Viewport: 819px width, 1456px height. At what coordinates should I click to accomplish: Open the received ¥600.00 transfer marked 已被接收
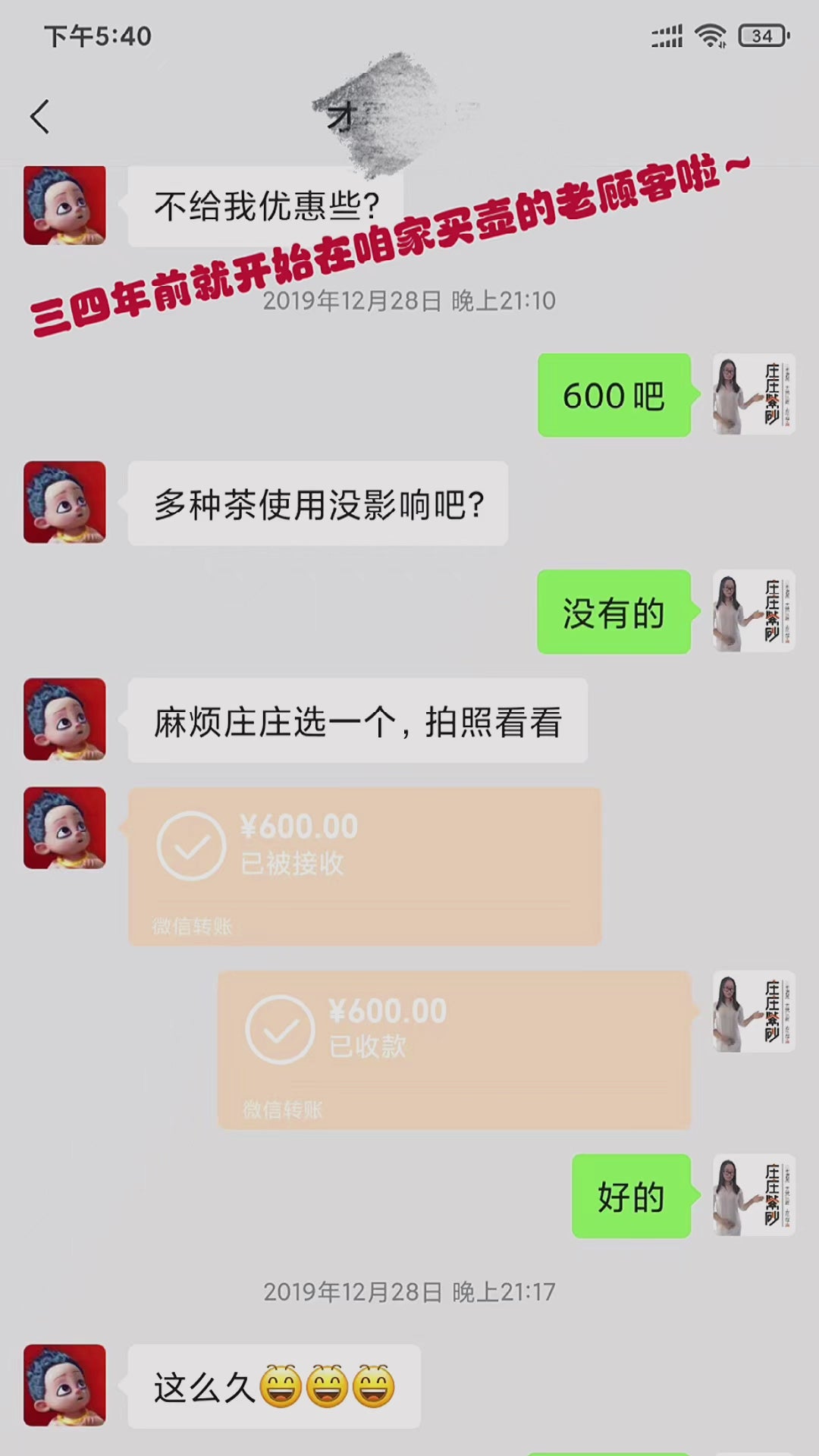coord(364,864)
